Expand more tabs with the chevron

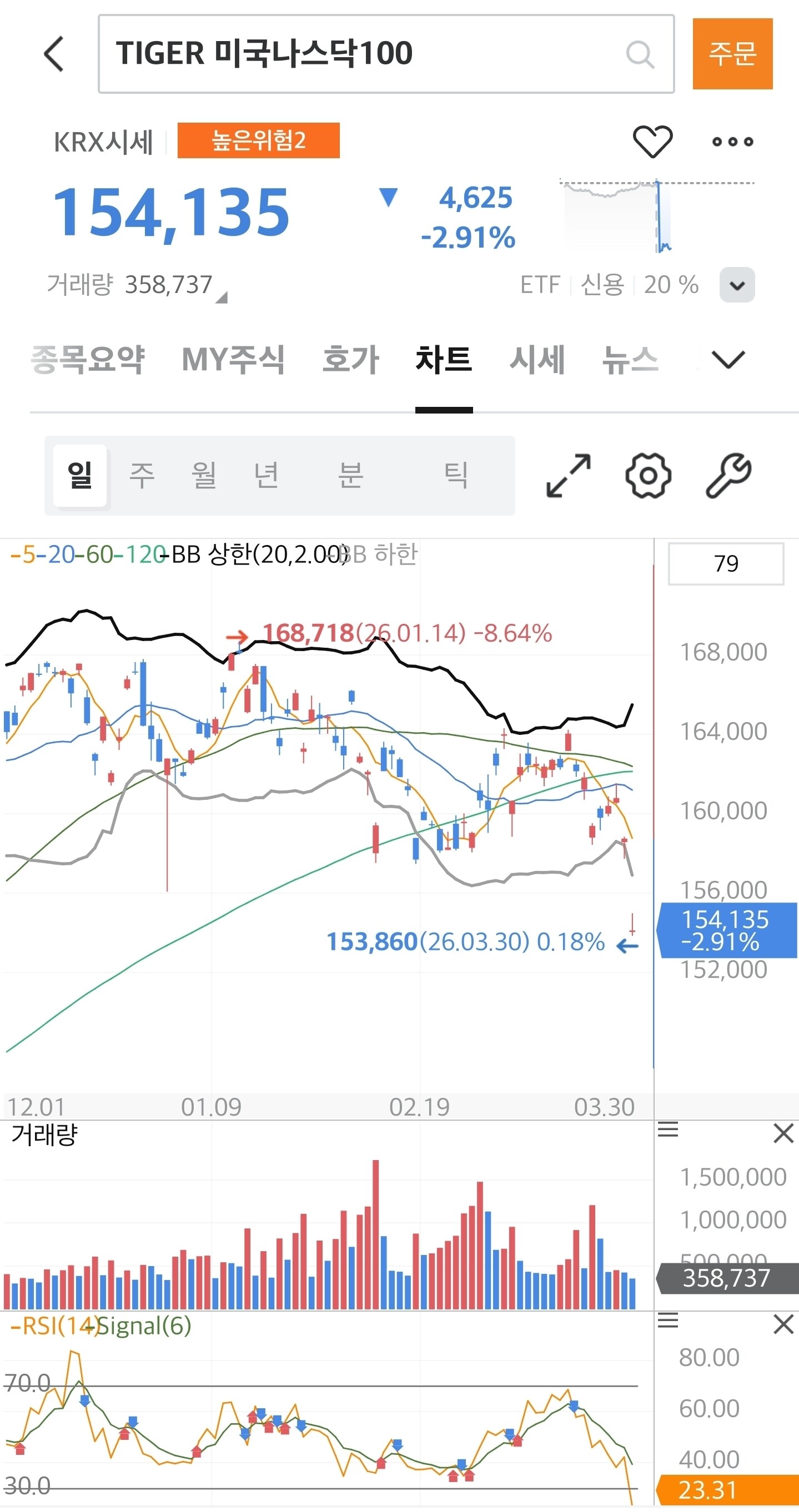(728, 359)
